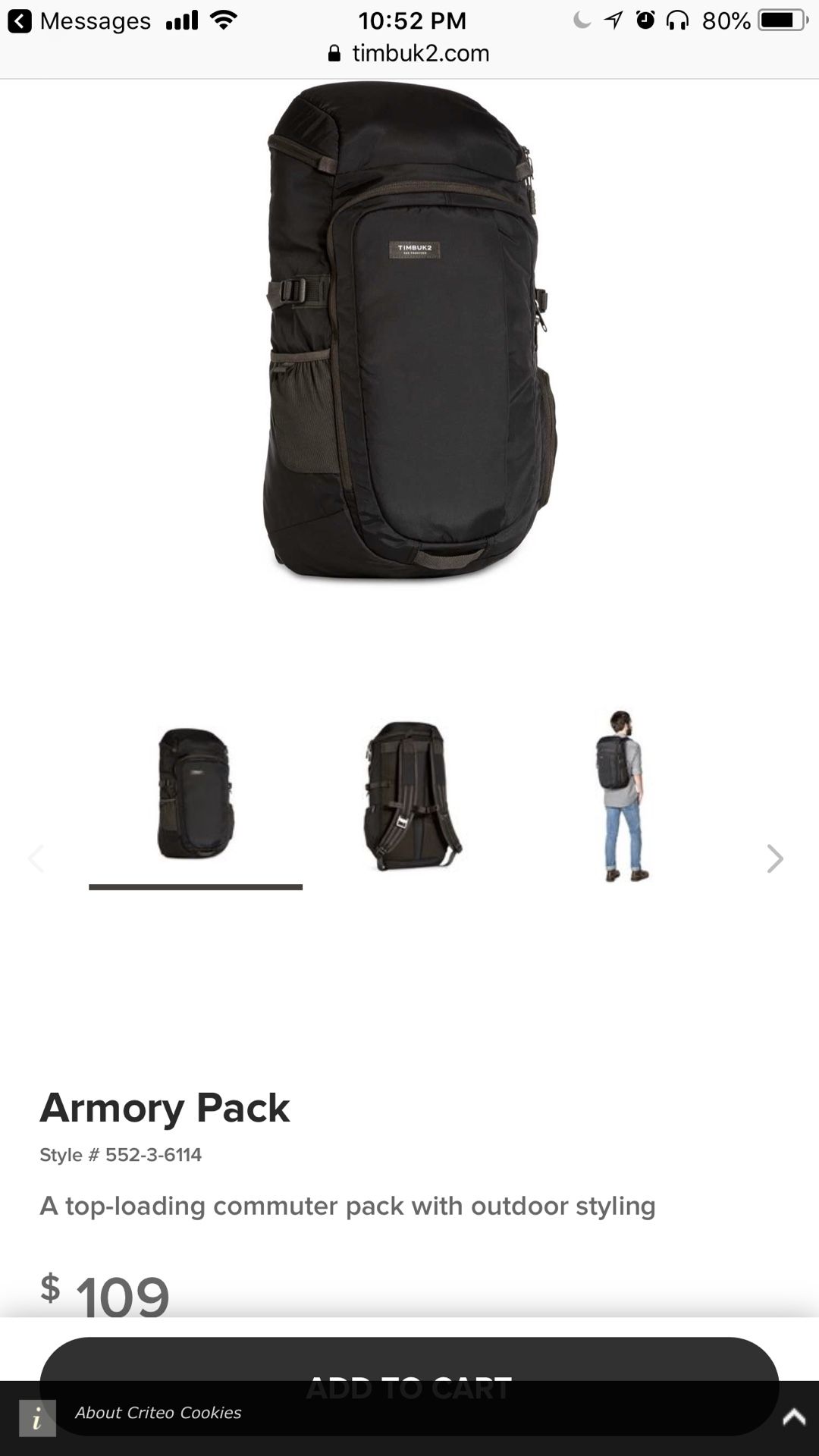The image size is (819, 1456).
Task: Select the front view backpack thumbnail
Action: pyautogui.click(x=196, y=793)
